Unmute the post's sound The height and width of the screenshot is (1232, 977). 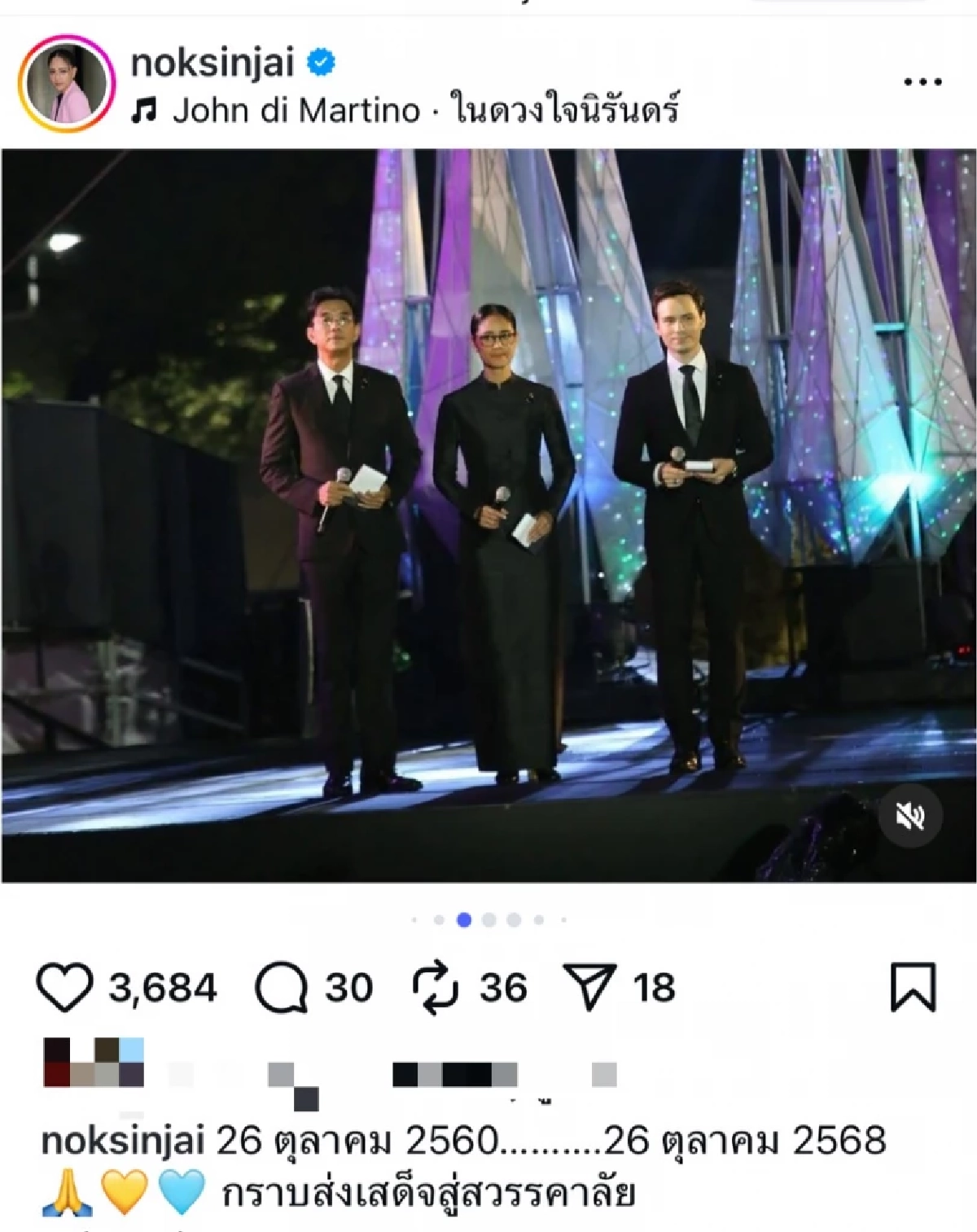pyautogui.click(x=909, y=815)
